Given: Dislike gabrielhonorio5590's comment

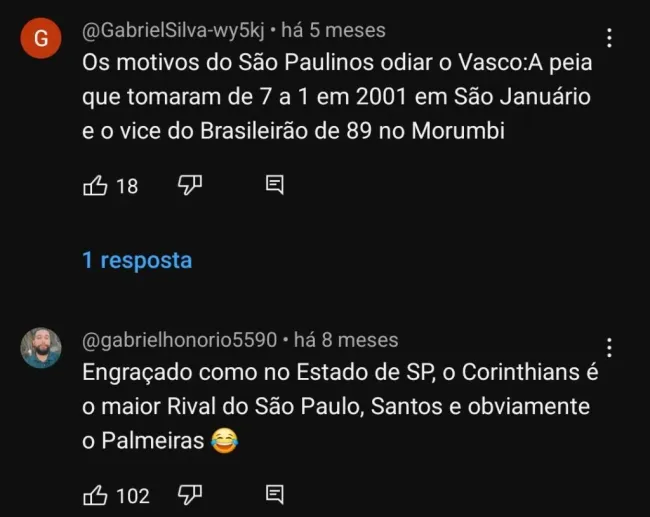Looking at the screenshot, I should [x=190, y=494].
